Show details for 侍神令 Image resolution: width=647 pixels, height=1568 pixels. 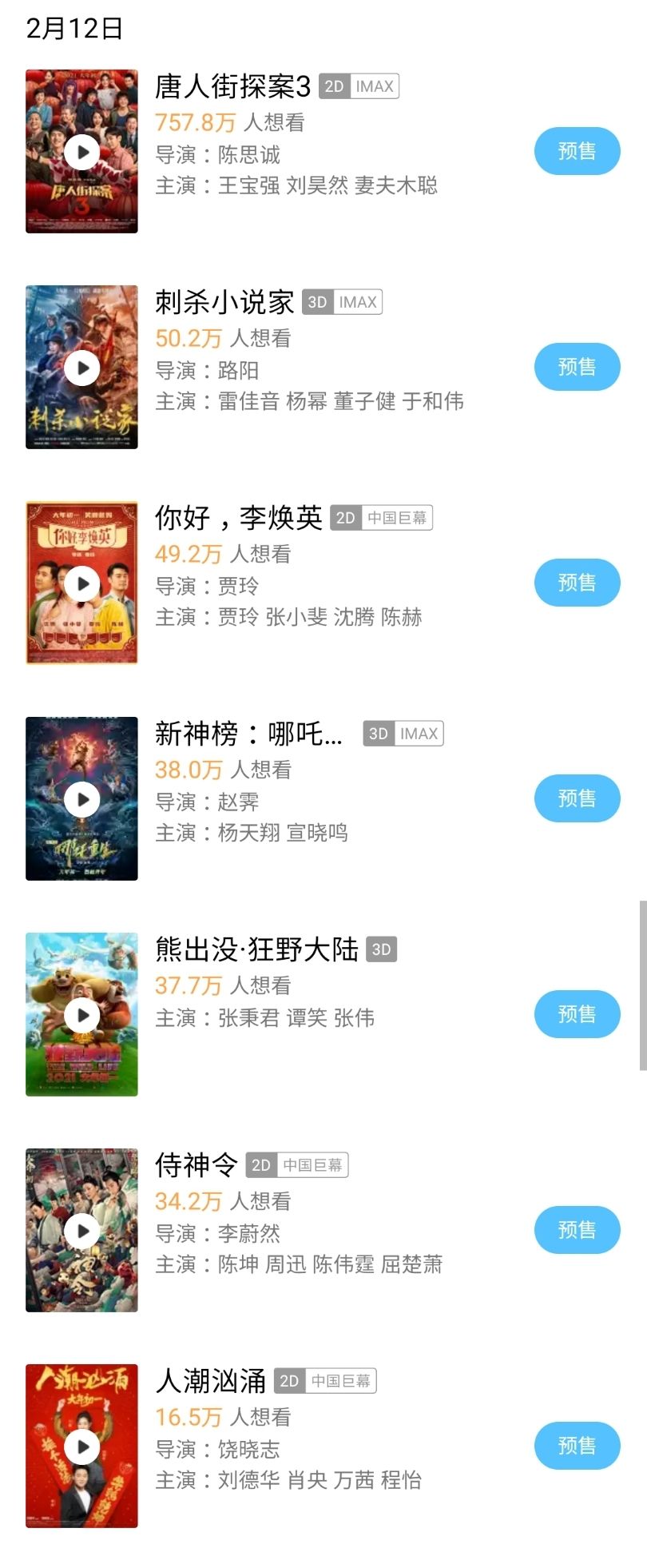click(x=196, y=1165)
